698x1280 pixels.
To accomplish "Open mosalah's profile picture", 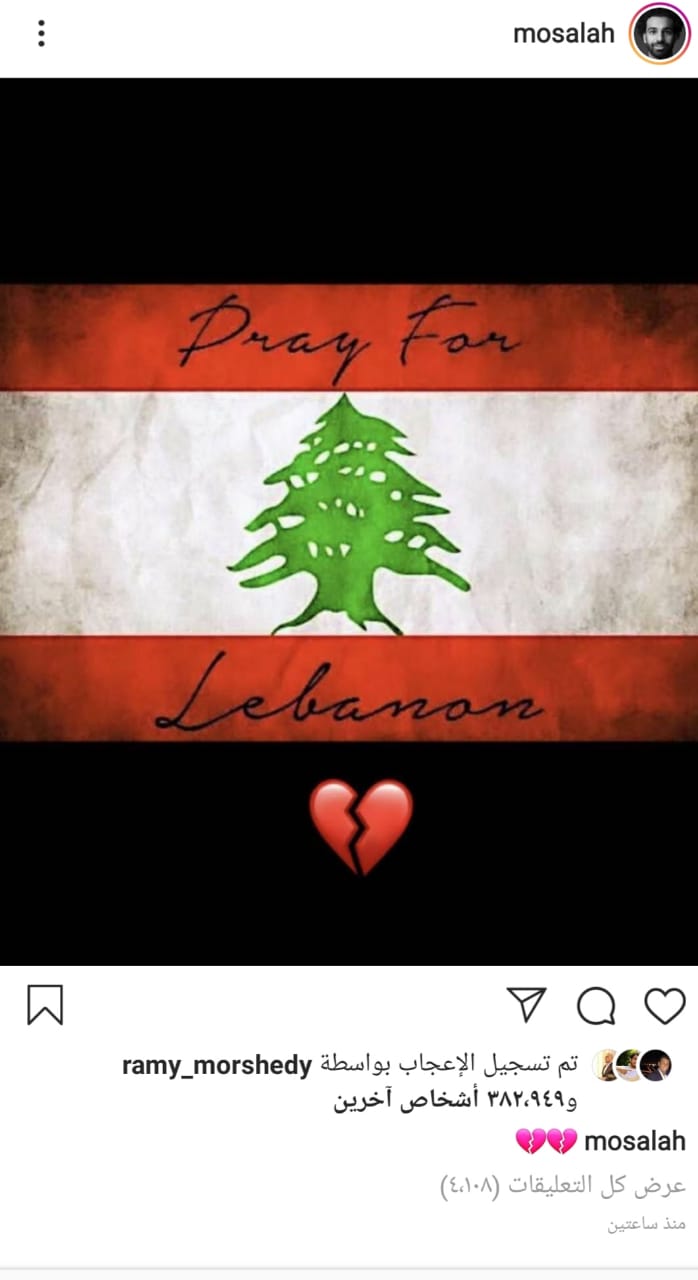I will tap(659, 34).
